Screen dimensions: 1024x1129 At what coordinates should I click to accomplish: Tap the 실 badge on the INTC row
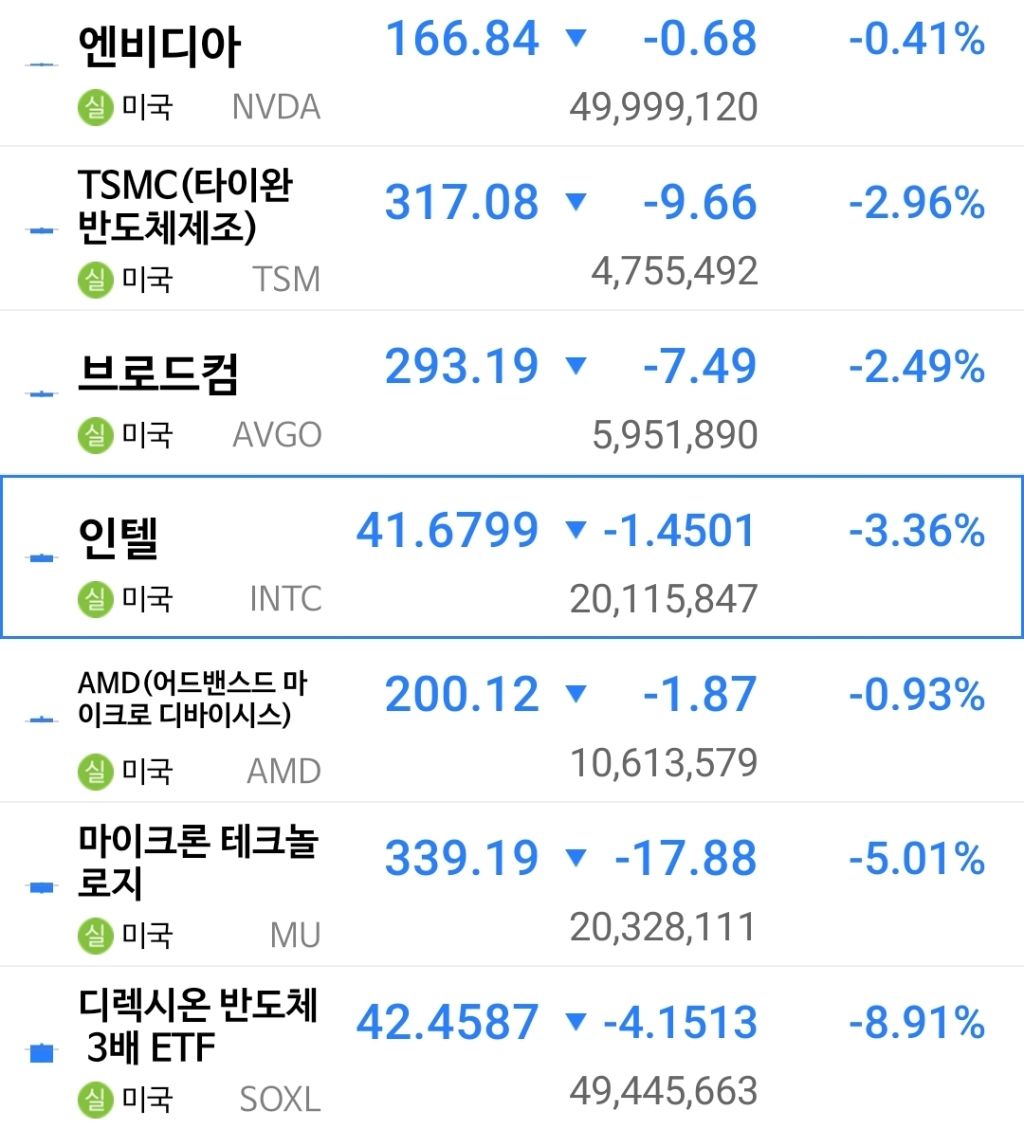click(94, 599)
